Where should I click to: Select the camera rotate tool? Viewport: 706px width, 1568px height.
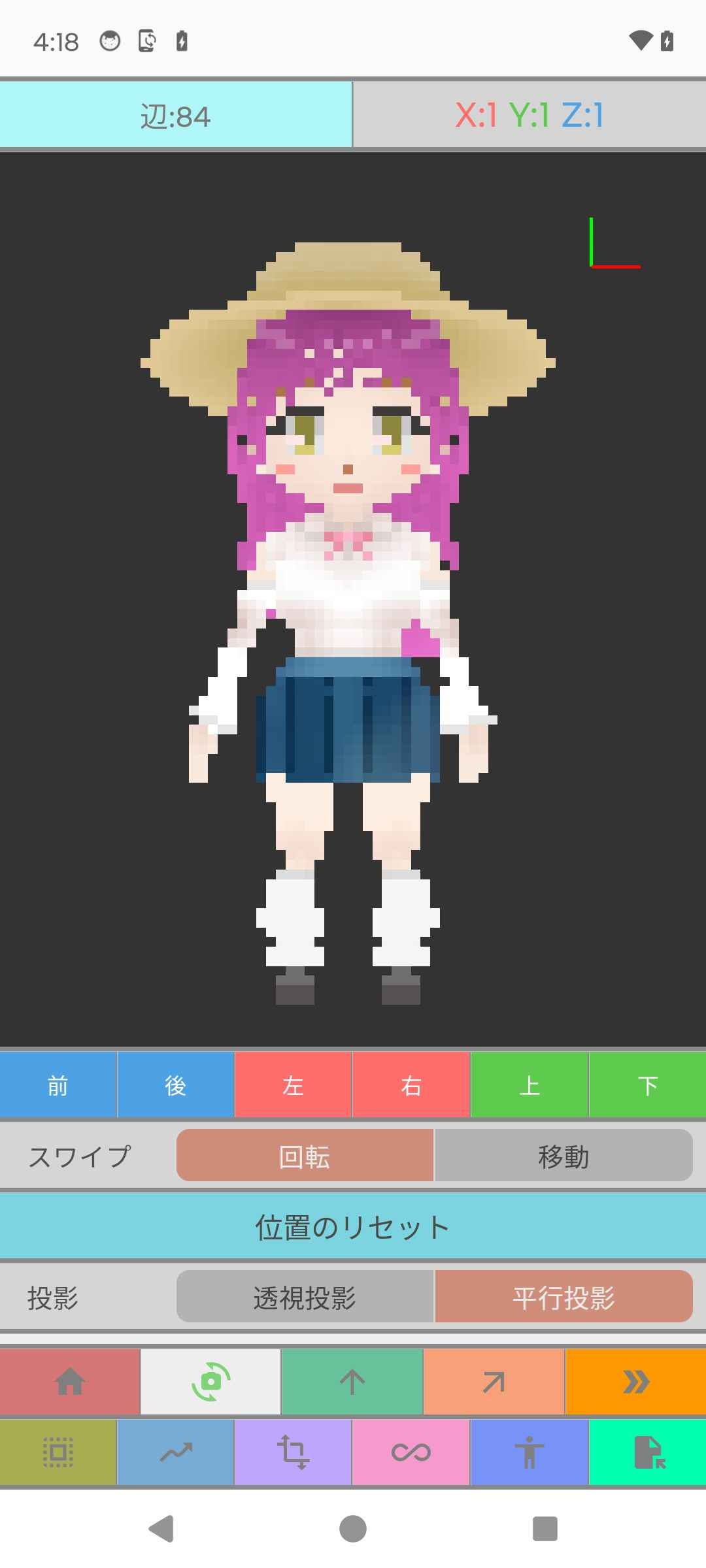[x=210, y=1382]
